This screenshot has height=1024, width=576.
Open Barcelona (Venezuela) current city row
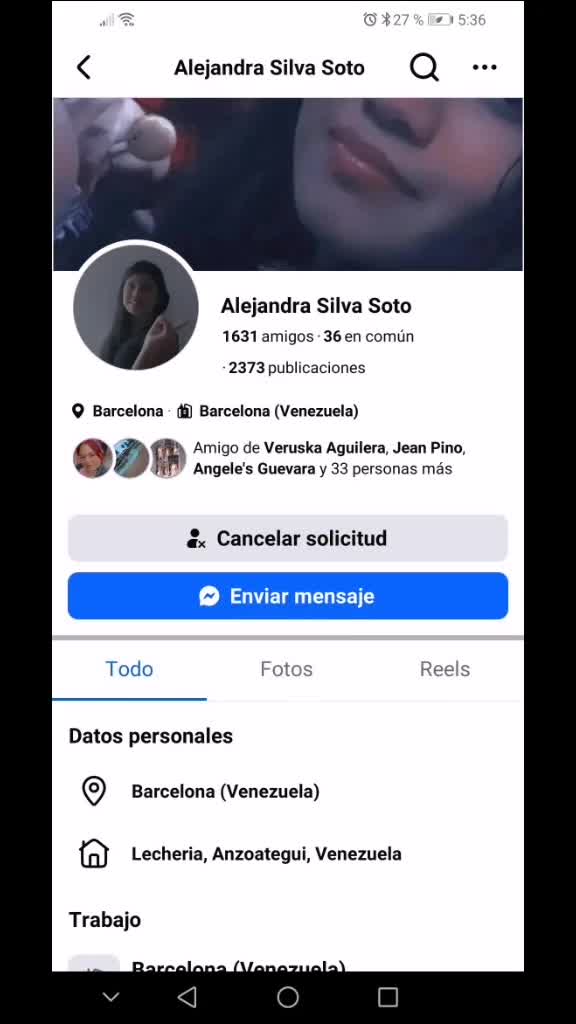[288, 791]
